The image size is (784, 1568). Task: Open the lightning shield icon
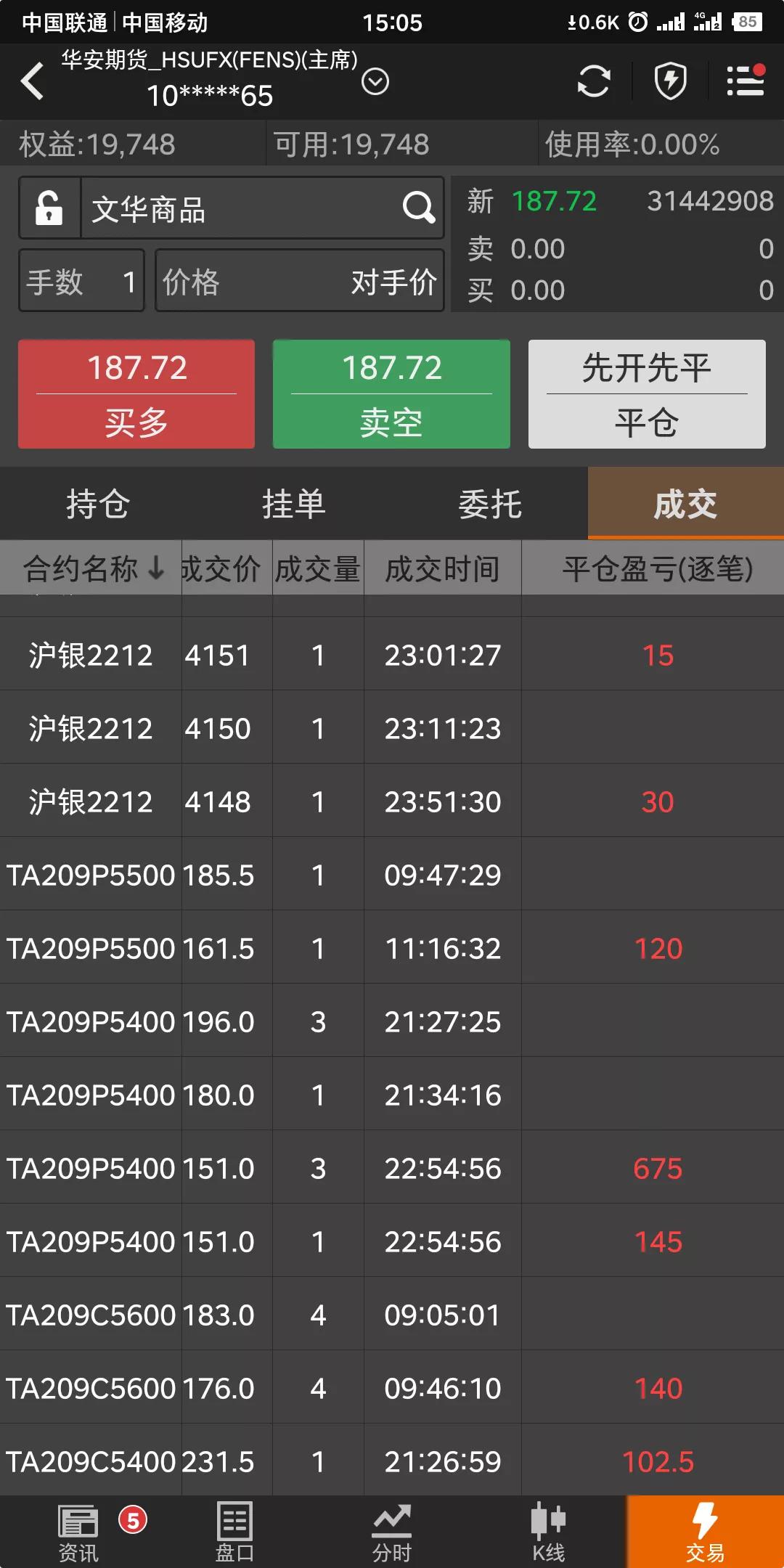coord(671,81)
